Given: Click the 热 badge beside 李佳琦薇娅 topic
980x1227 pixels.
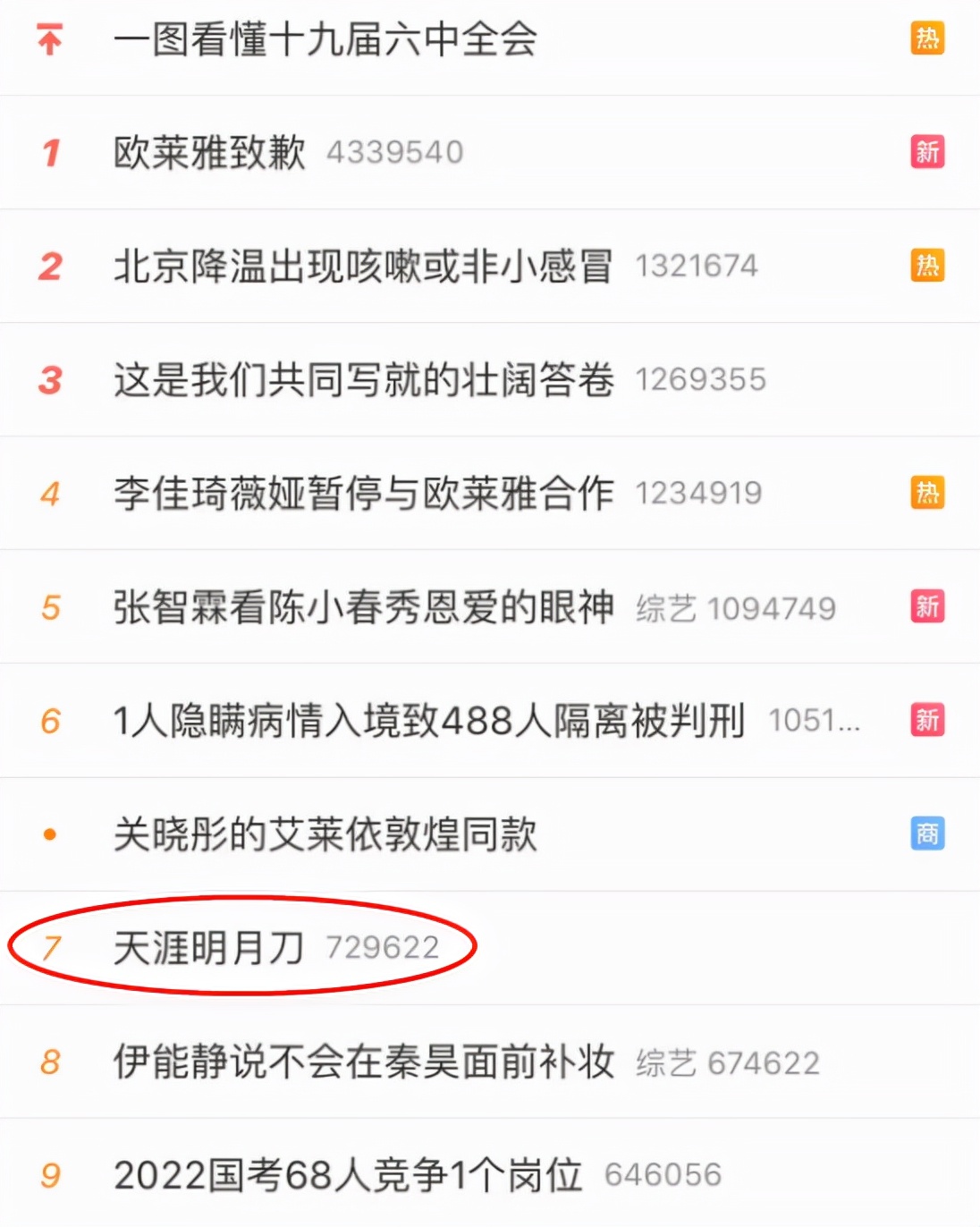Looking at the screenshot, I should coord(928,492).
